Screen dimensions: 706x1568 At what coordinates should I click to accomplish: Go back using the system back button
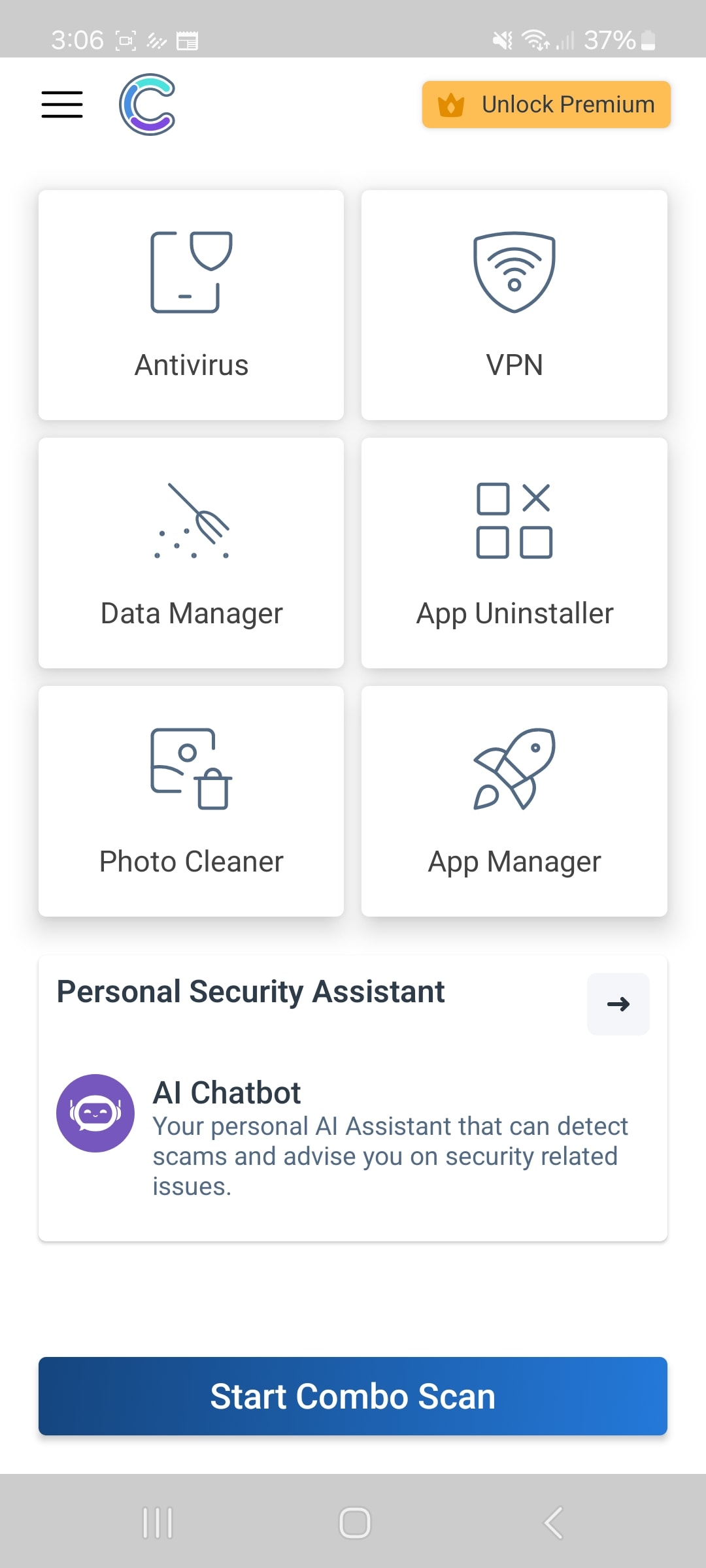coord(553,1523)
